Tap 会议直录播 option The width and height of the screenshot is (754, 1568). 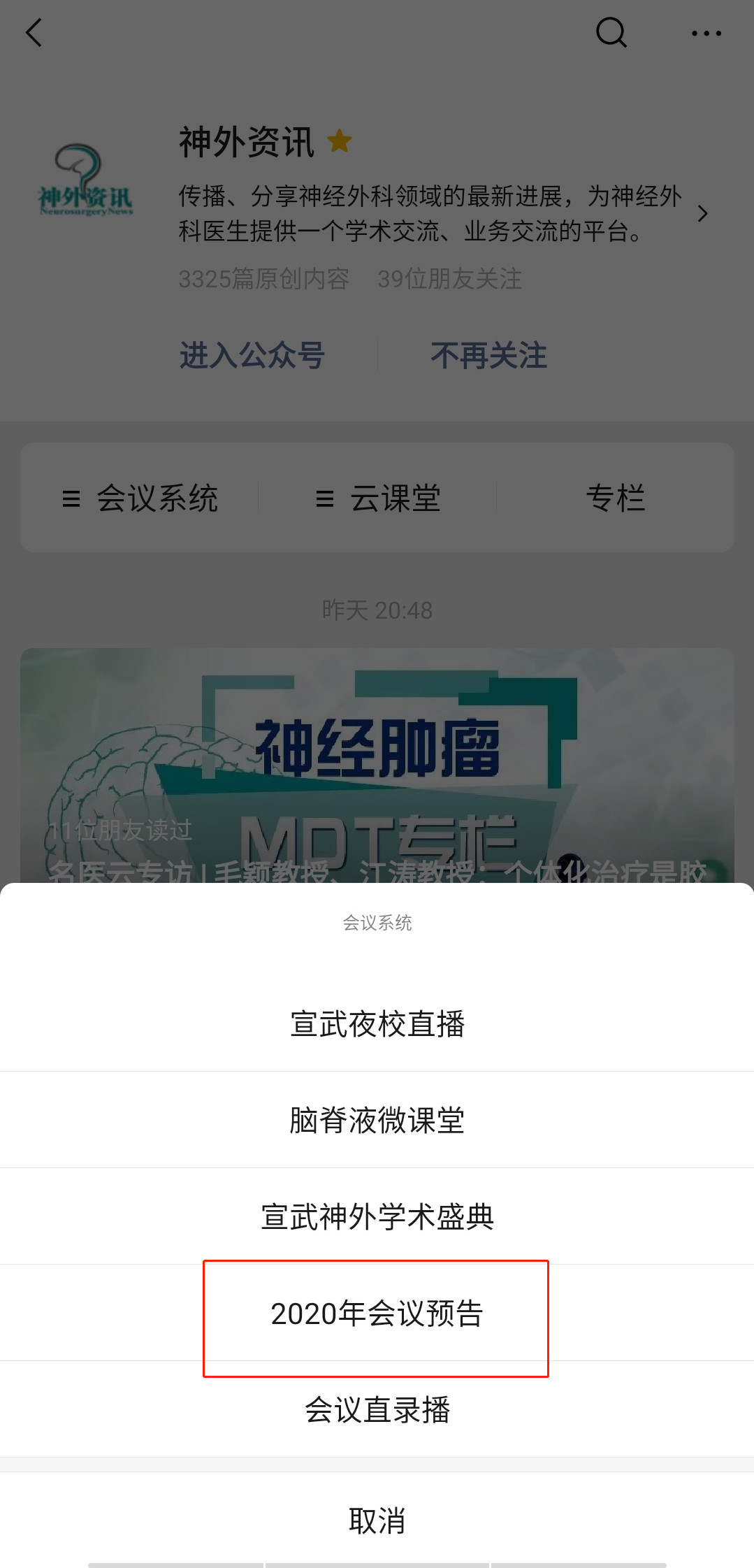377,1410
